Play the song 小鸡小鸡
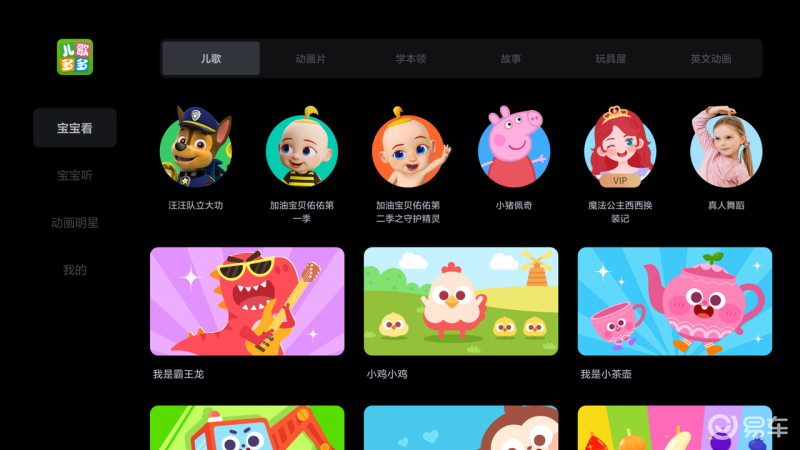Screen dimensions: 800x450 tap(461, 302)
